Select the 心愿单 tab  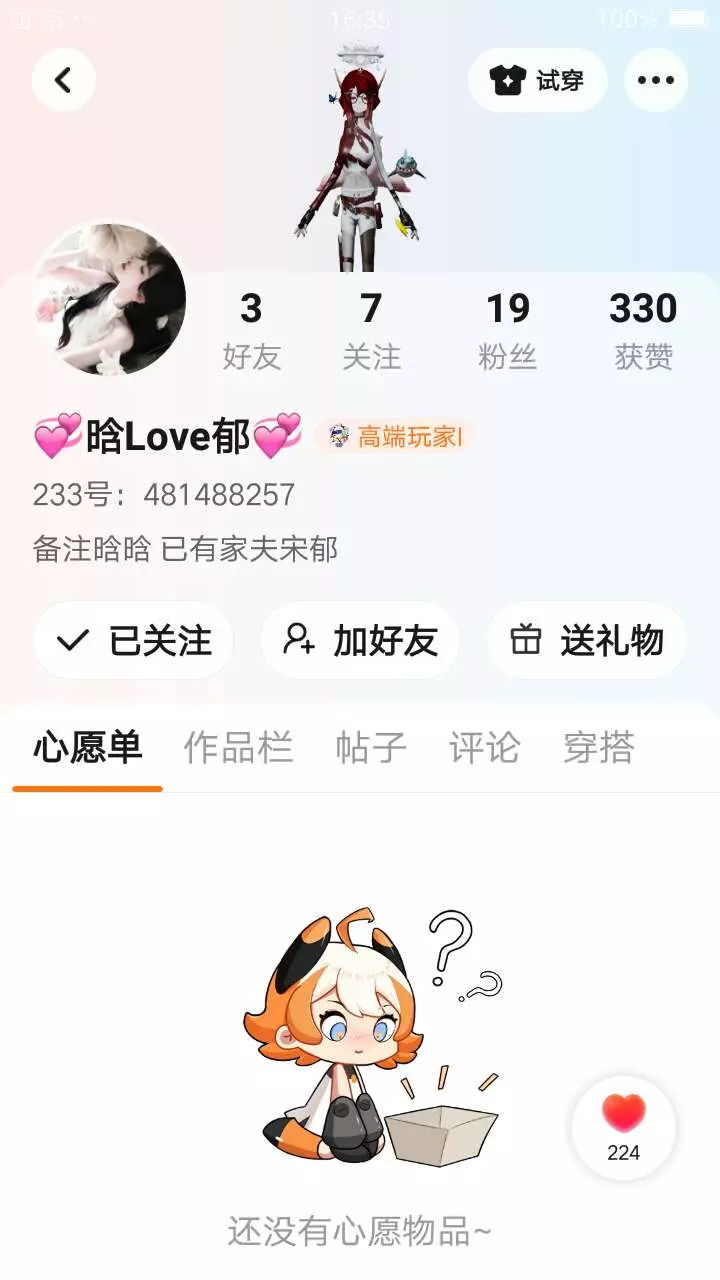87,748
